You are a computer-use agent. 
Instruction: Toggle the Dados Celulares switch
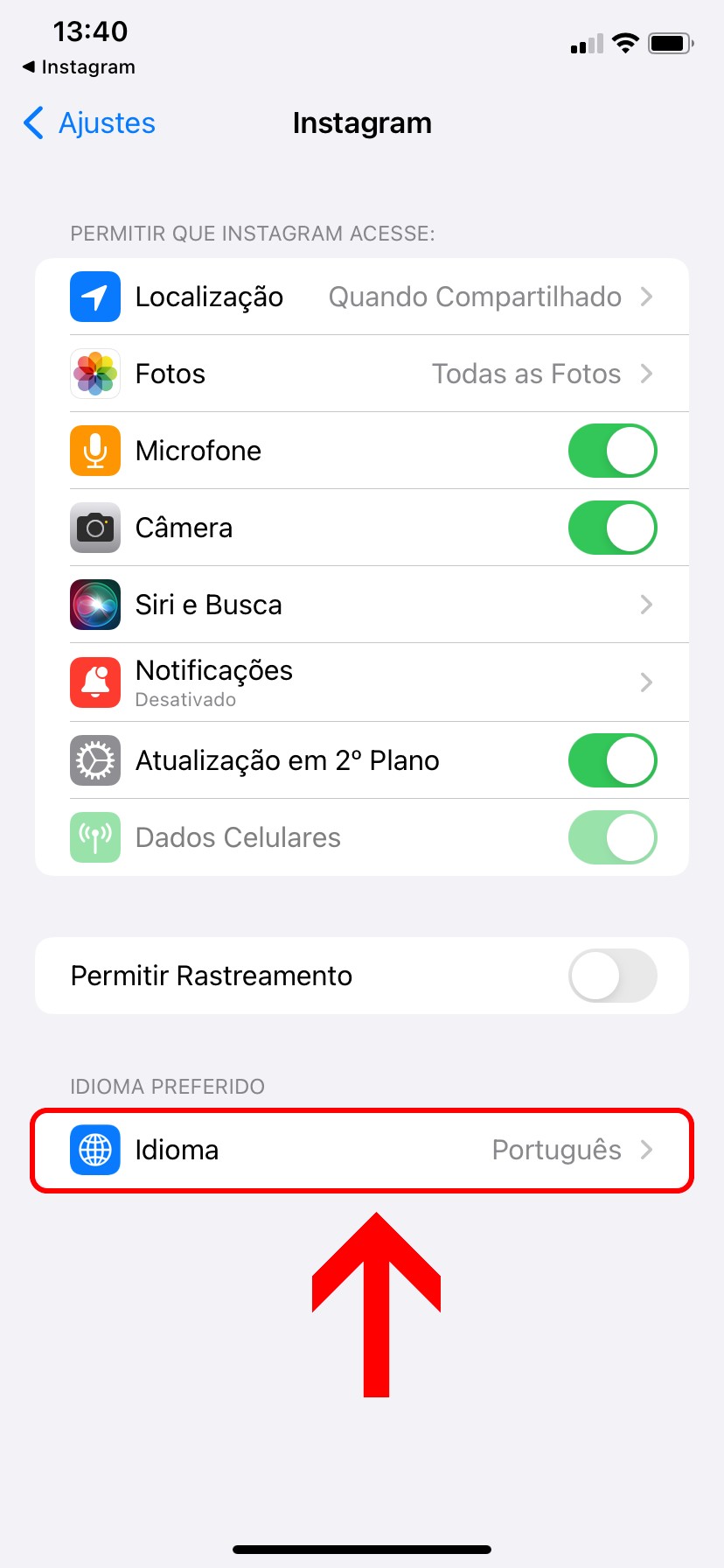612,837
